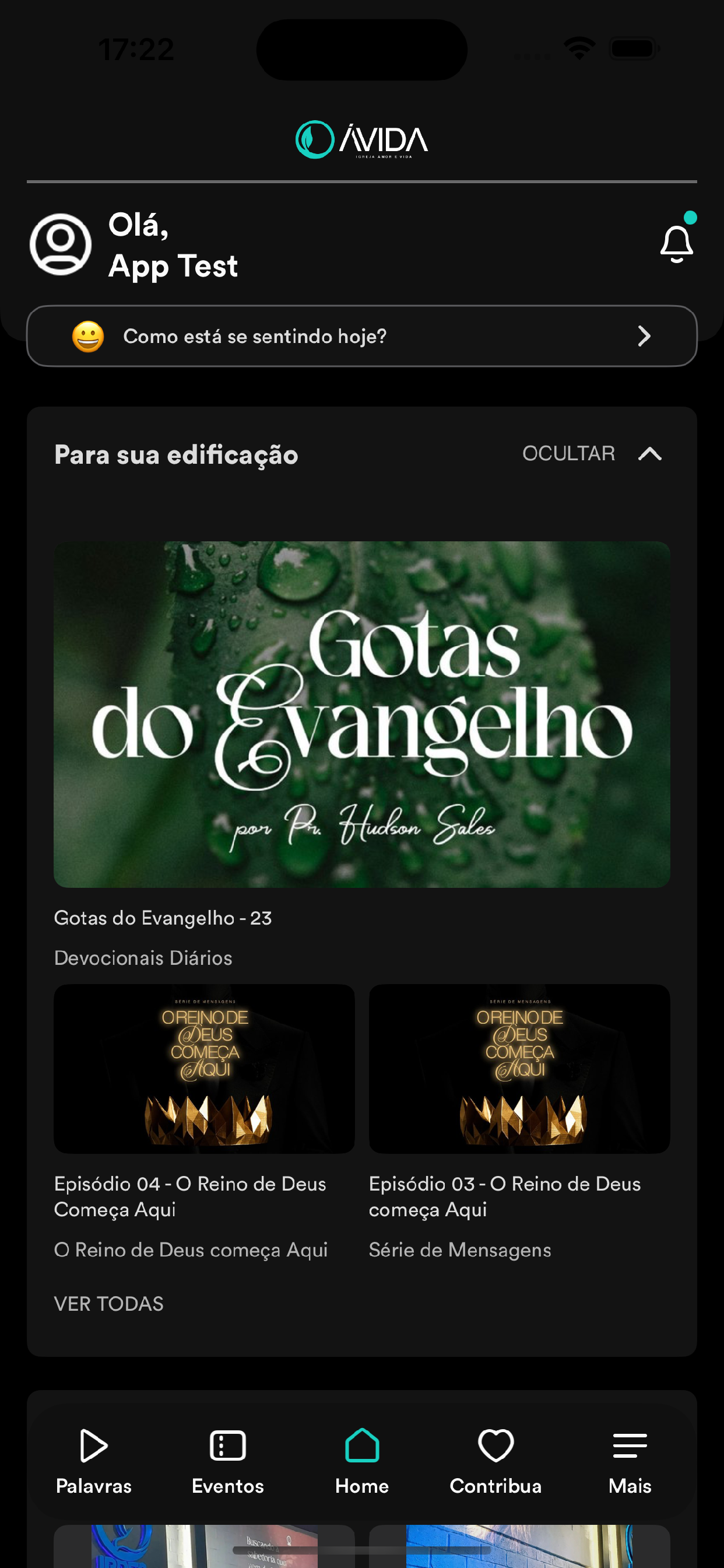Open the Gotas do Evangelho banner image
The width and height of the screenshot is (724, 1568).
point(361,713)
